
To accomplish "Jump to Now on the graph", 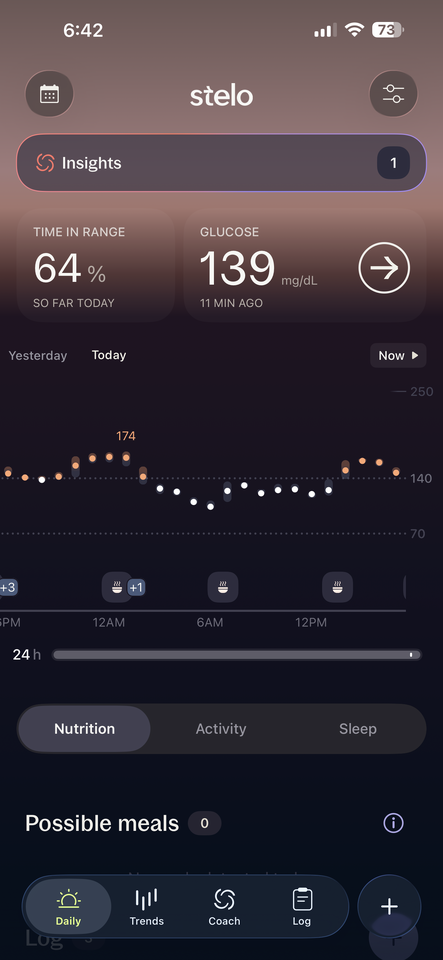I will [x=398, y=356].
